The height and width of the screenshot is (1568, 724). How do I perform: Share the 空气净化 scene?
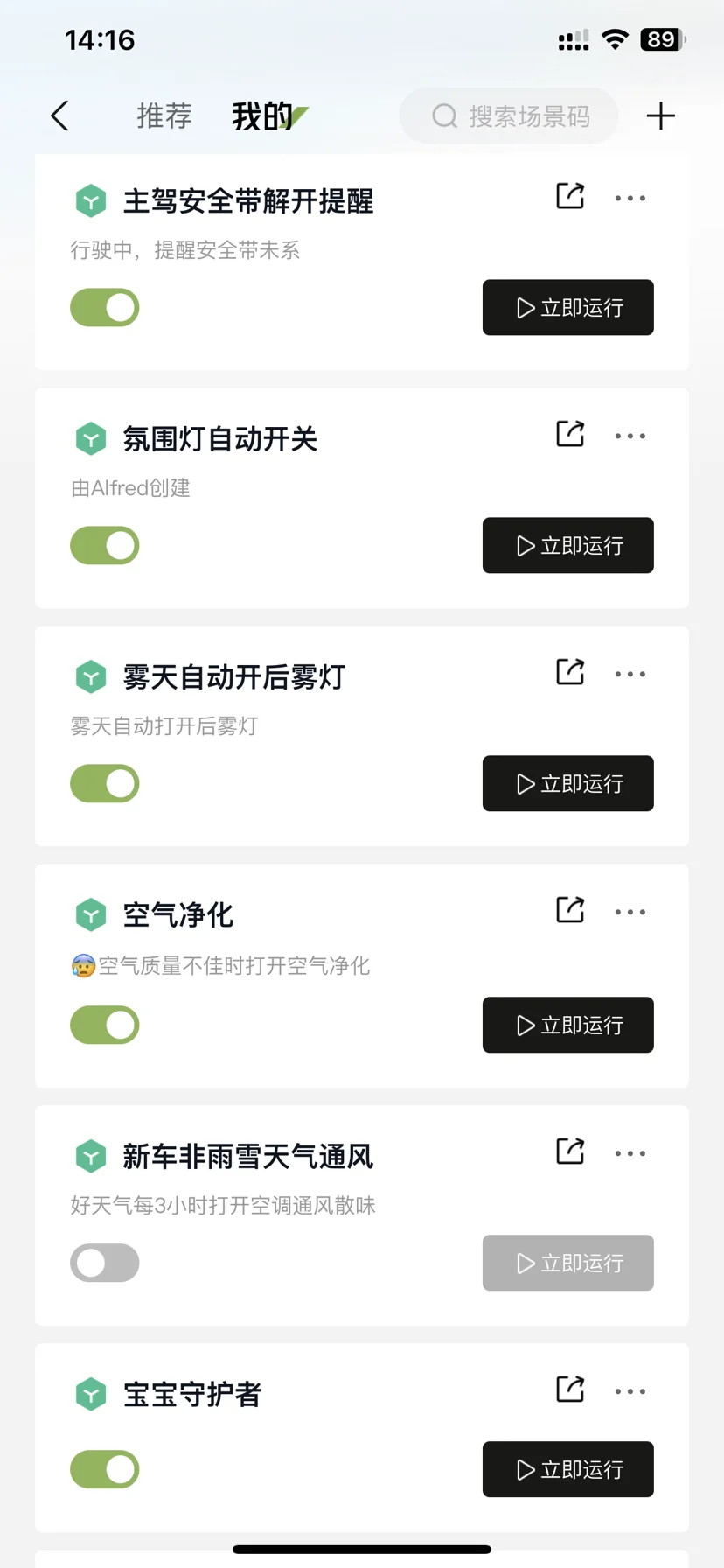click(570, 910)
